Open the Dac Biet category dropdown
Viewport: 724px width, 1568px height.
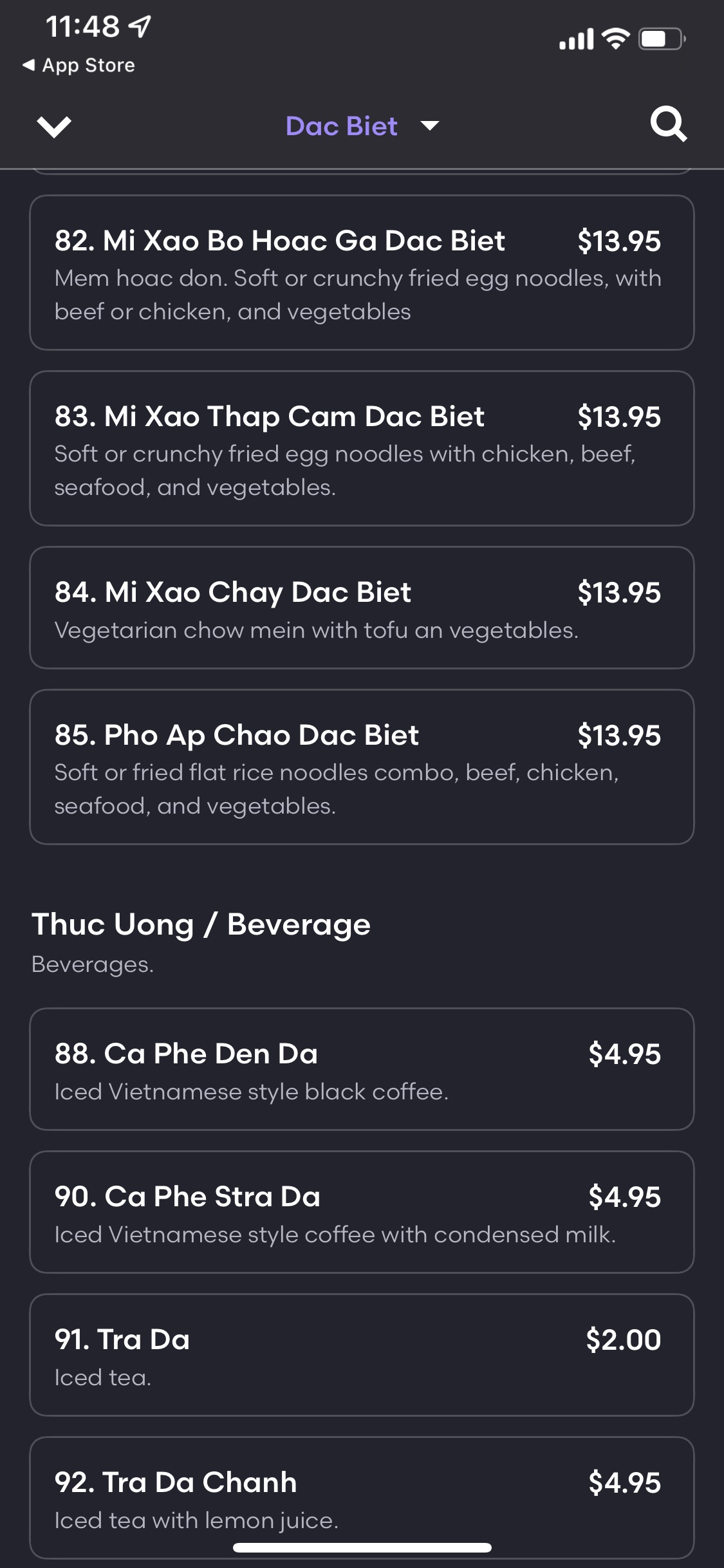(x=362, y=126)
